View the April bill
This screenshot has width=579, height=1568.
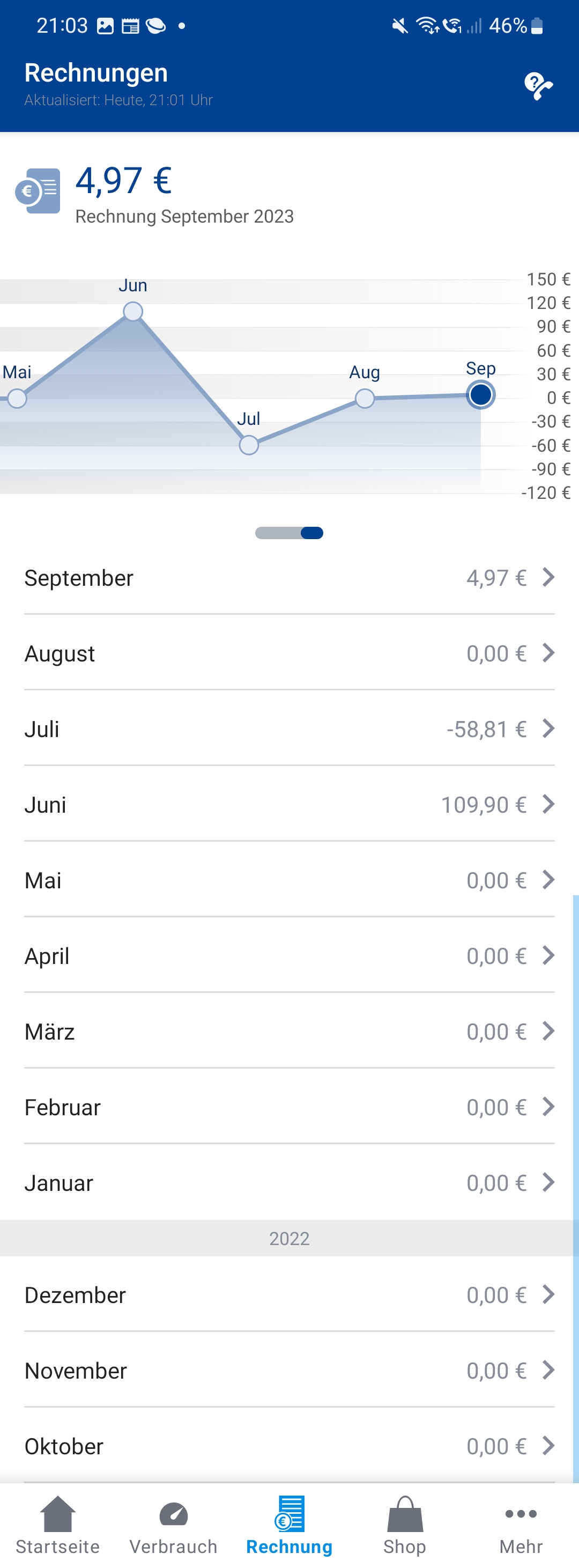coord(289,955)
